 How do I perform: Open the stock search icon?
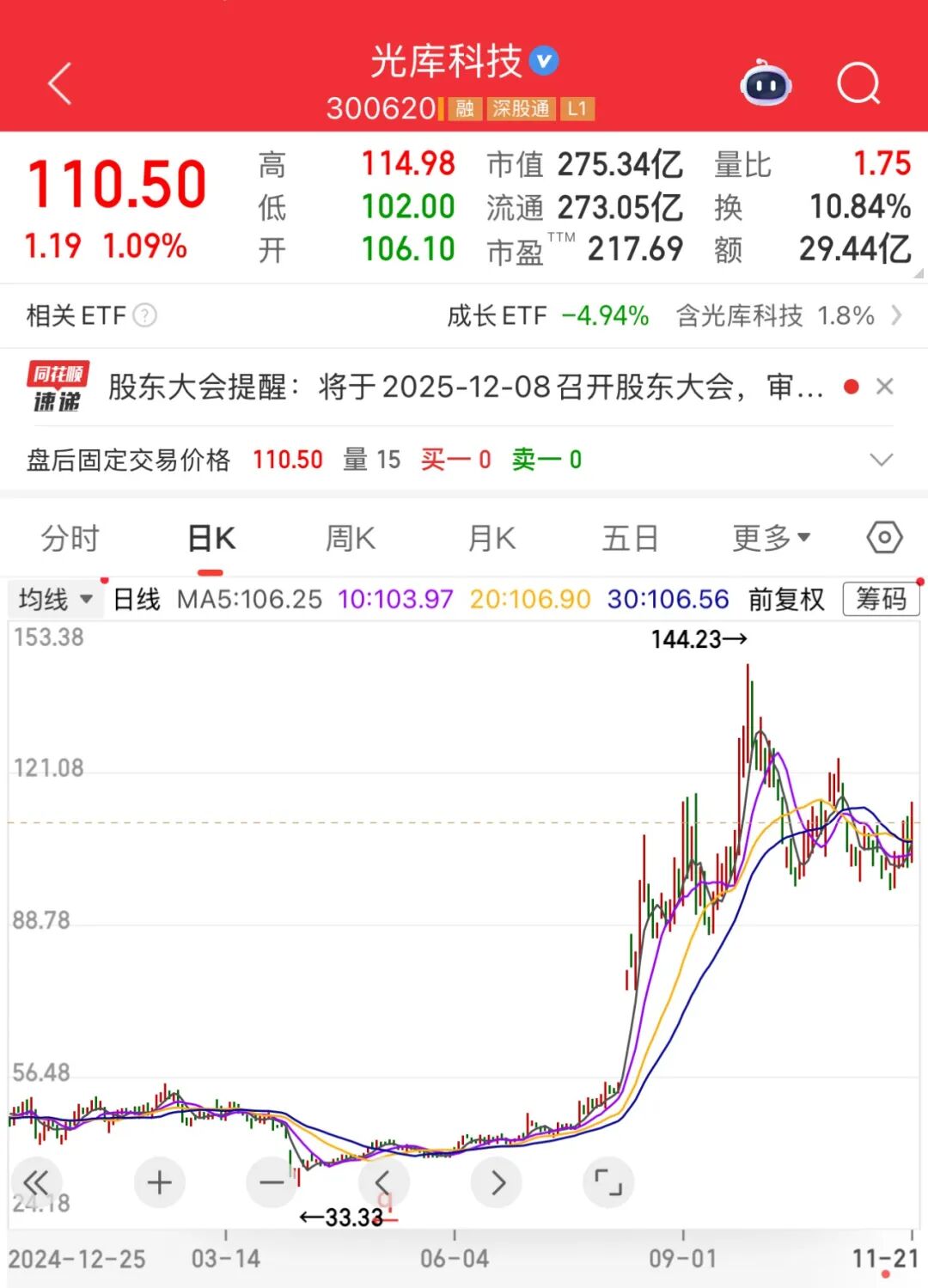858,82
